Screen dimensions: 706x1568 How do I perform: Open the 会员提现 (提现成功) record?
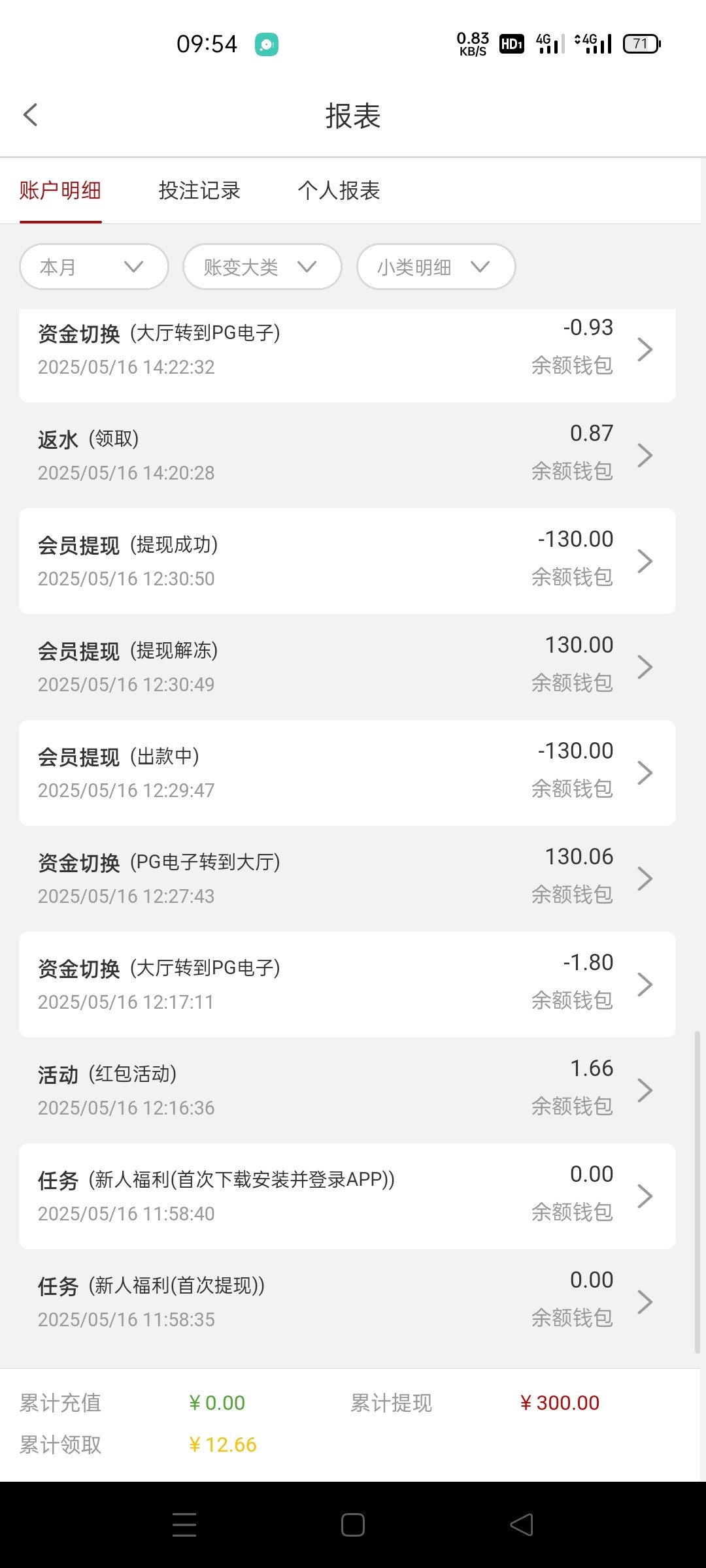[x=347, y=561]
